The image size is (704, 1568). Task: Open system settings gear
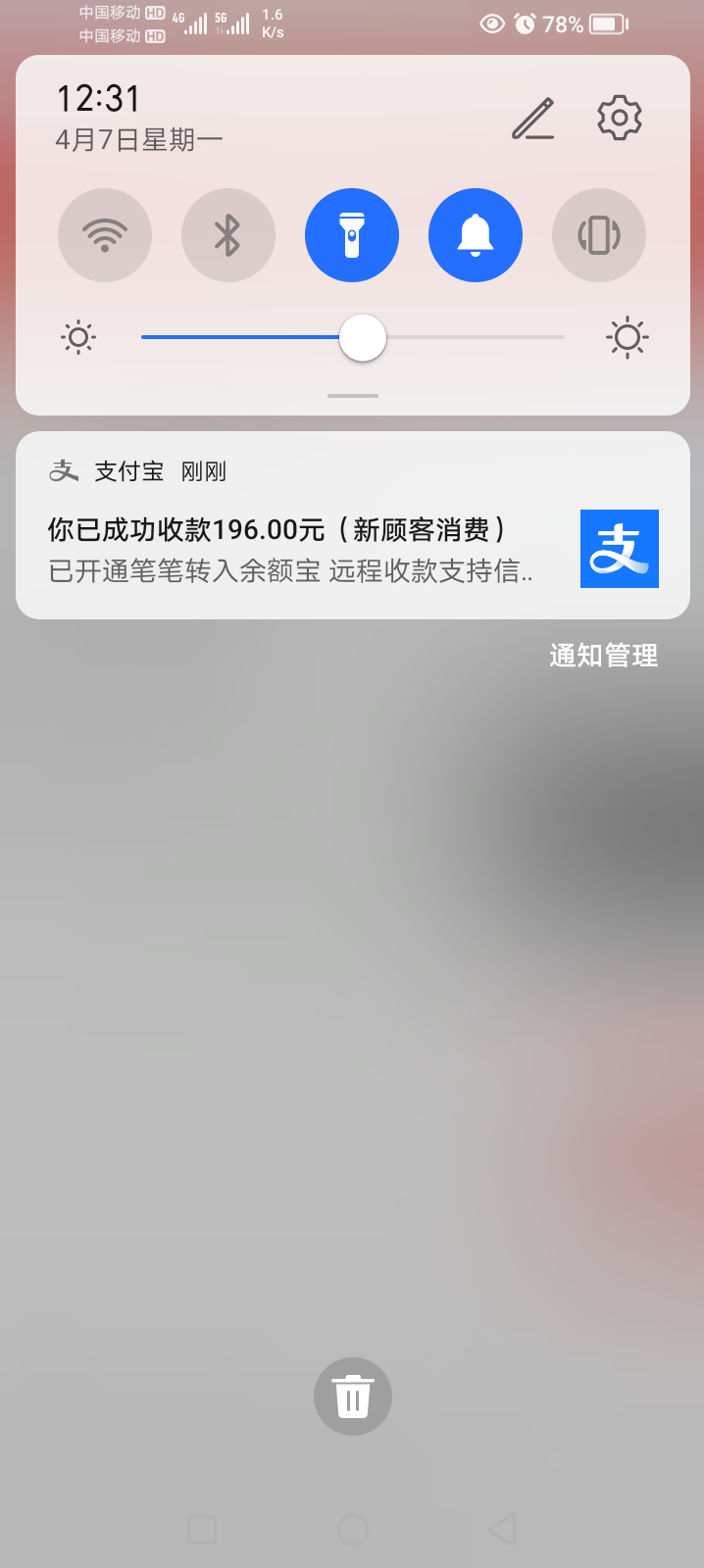(x=620, y=119)
